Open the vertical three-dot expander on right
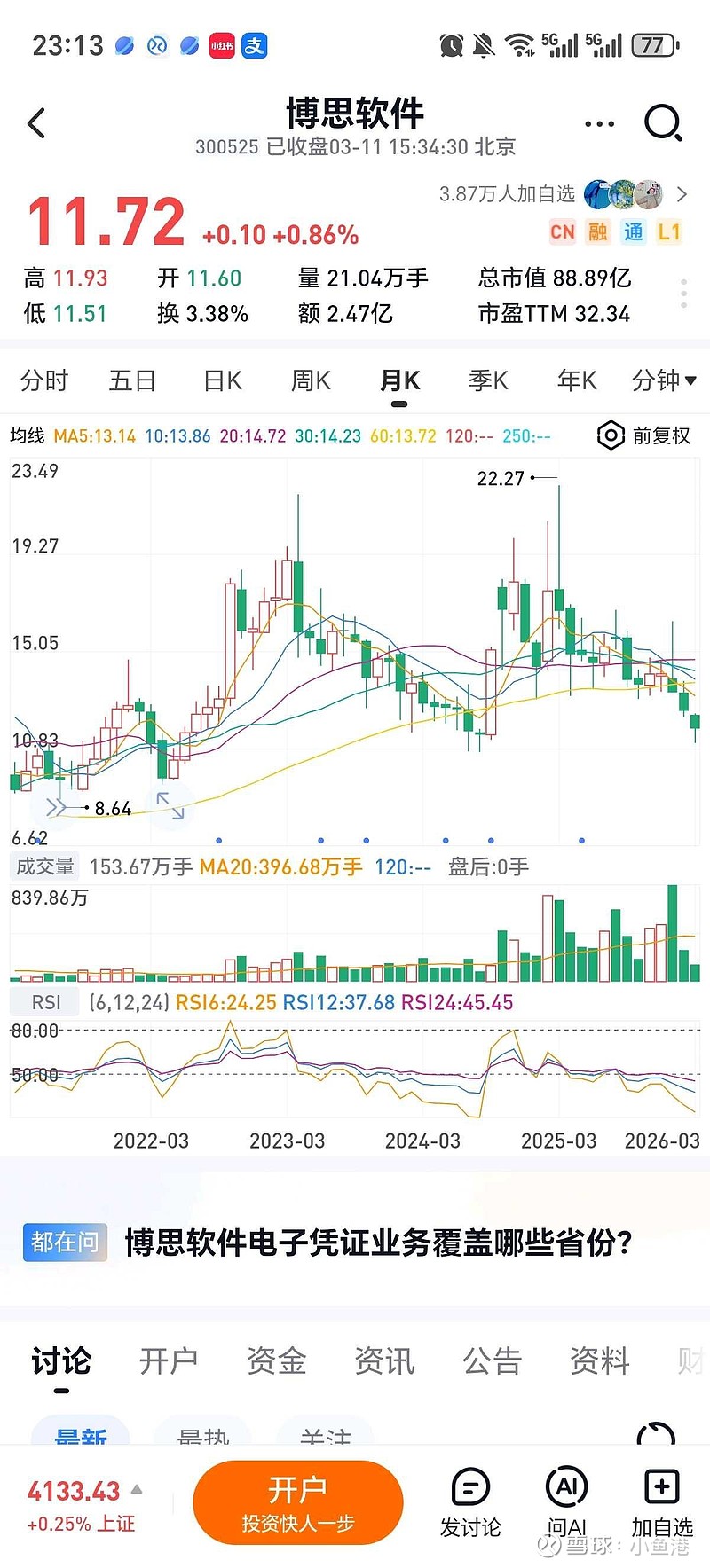 pyautogui.click(x=683, y=294)
